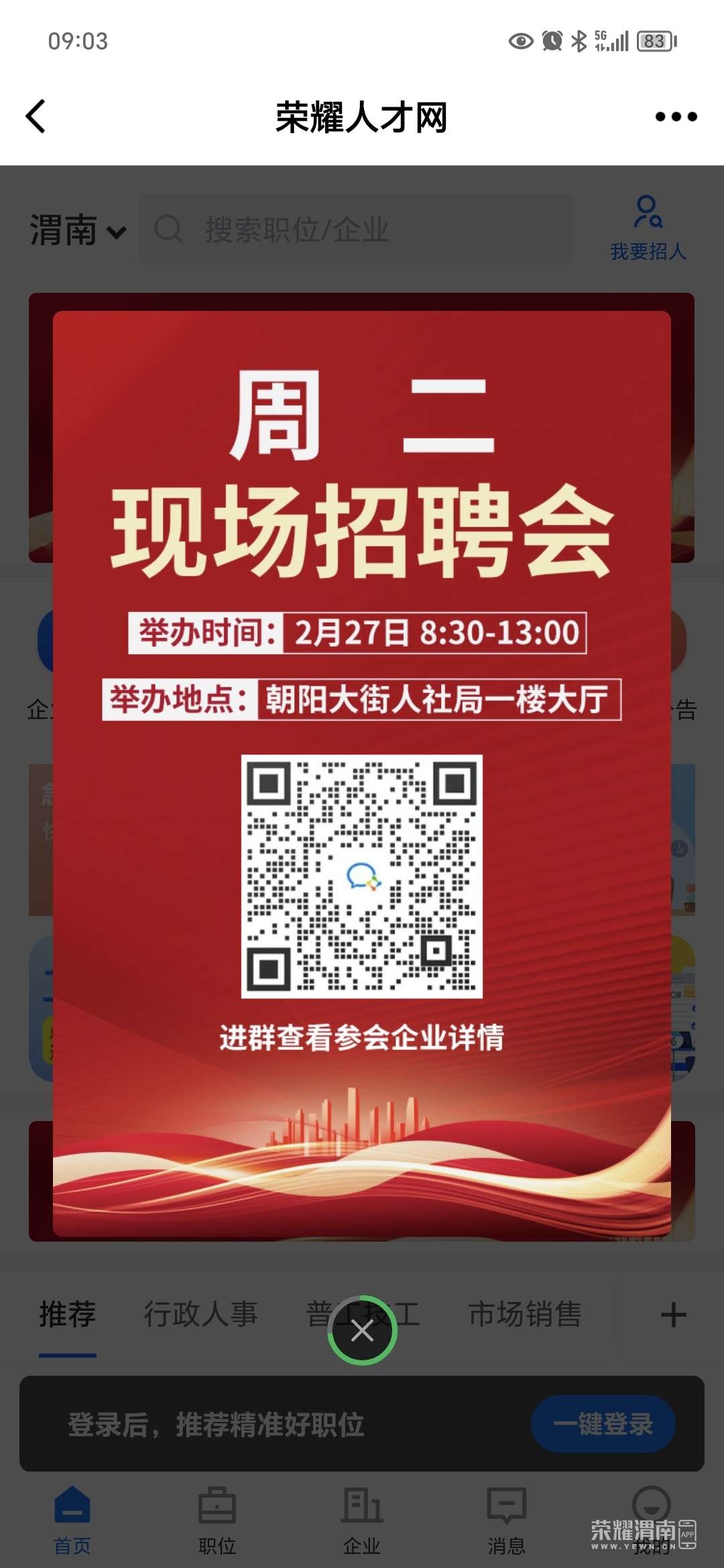The width and height of the screenshot is (724, 1568).
Task: Add more job categories with plus icon
Action: [x=673, y=1315]
